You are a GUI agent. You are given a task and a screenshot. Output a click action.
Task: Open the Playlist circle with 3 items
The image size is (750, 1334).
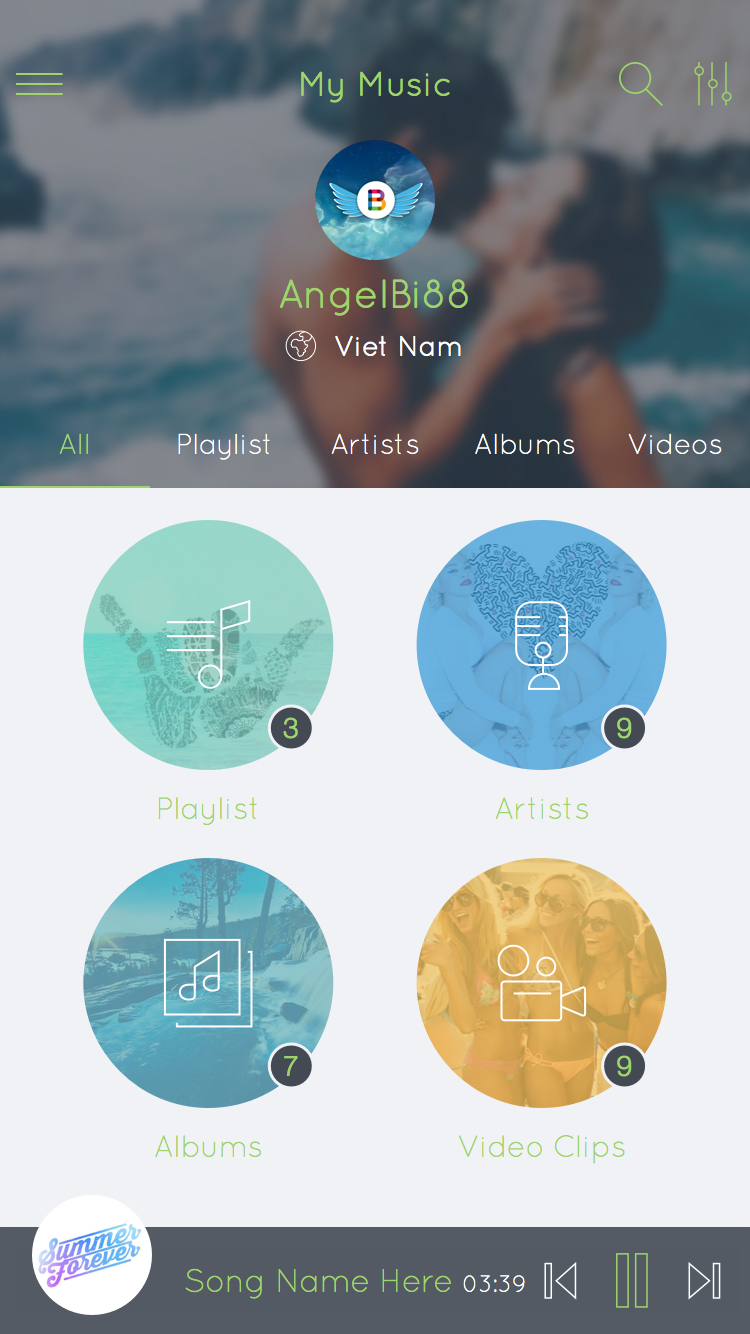pyautogui.click(x=208, y=645)
